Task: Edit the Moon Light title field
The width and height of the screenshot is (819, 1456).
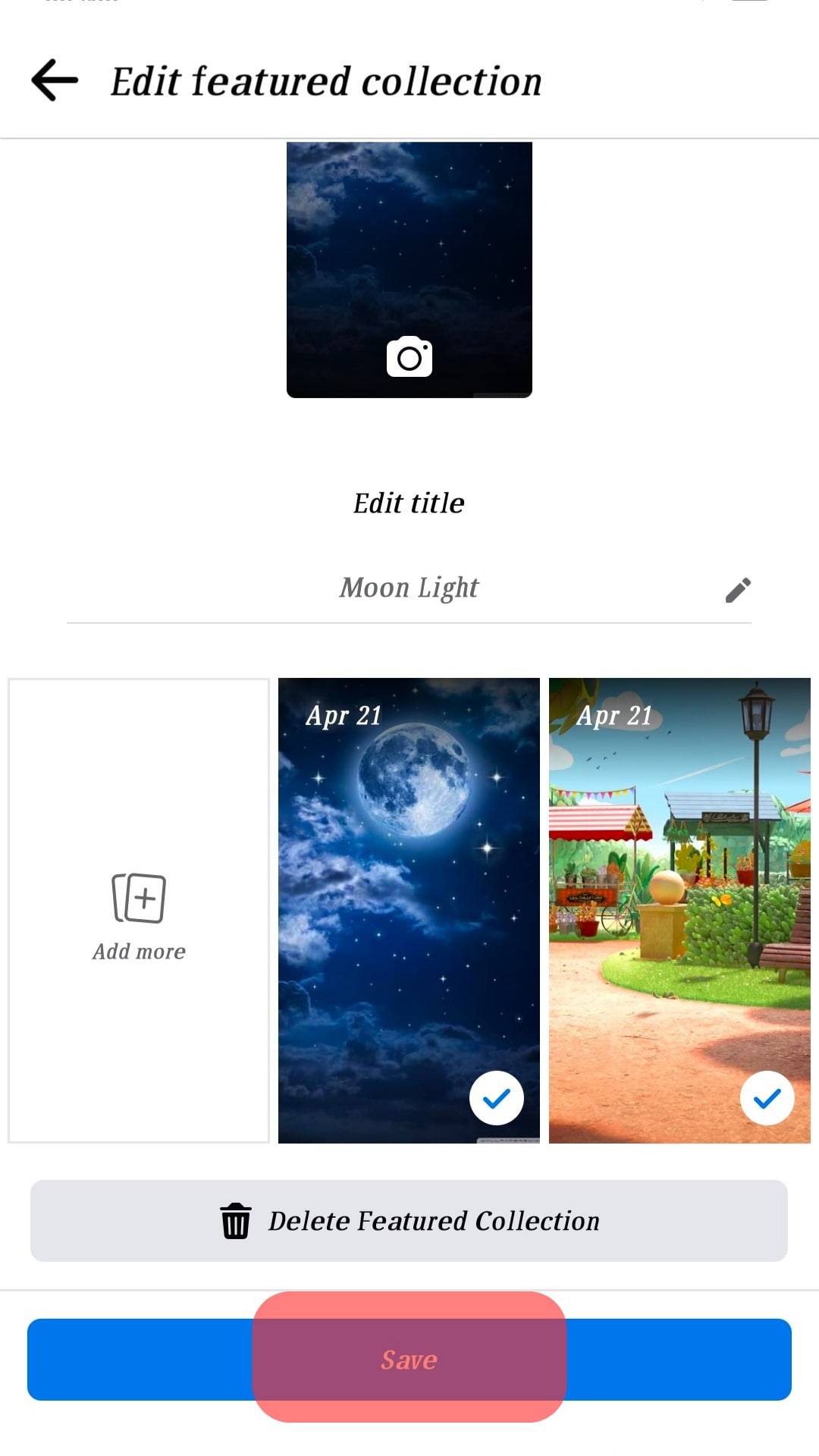Action: click(409, 588)
